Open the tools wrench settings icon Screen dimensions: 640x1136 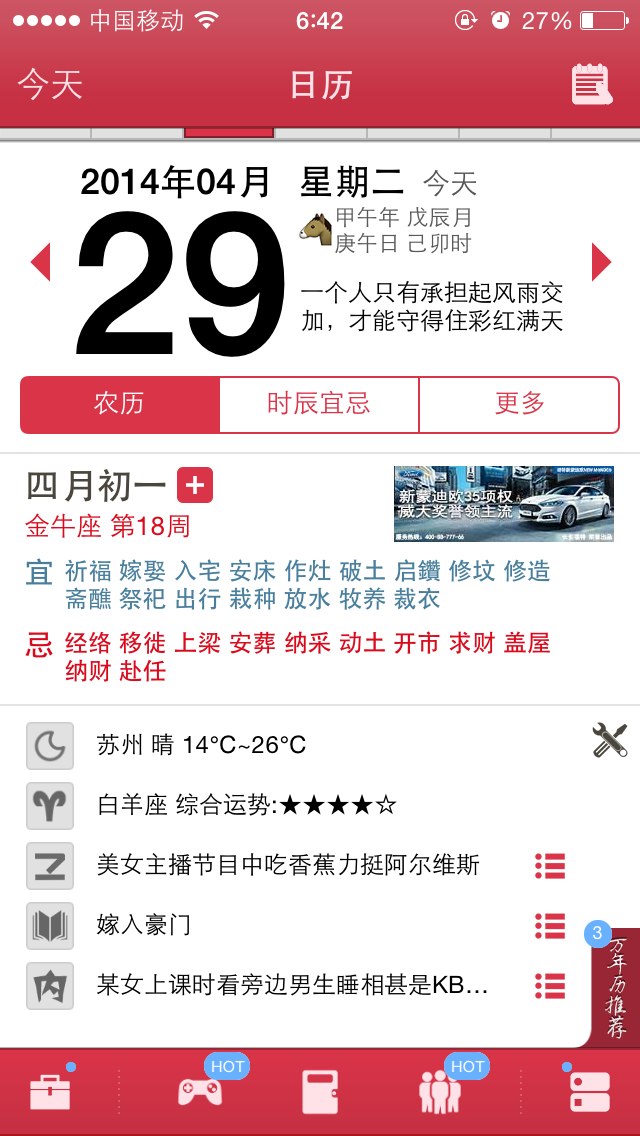pyautogui.click(x=609, y=740)
